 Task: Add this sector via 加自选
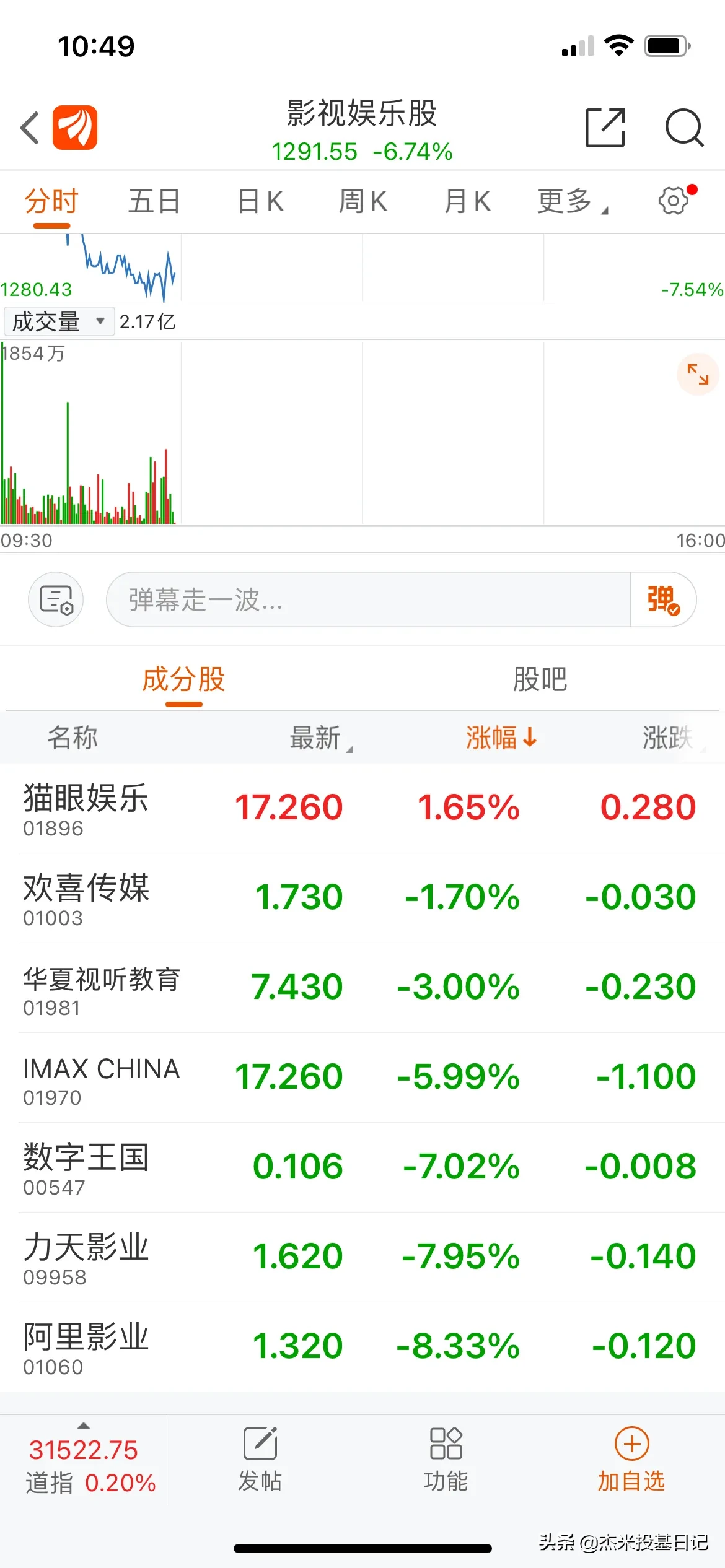point(631,1460)
